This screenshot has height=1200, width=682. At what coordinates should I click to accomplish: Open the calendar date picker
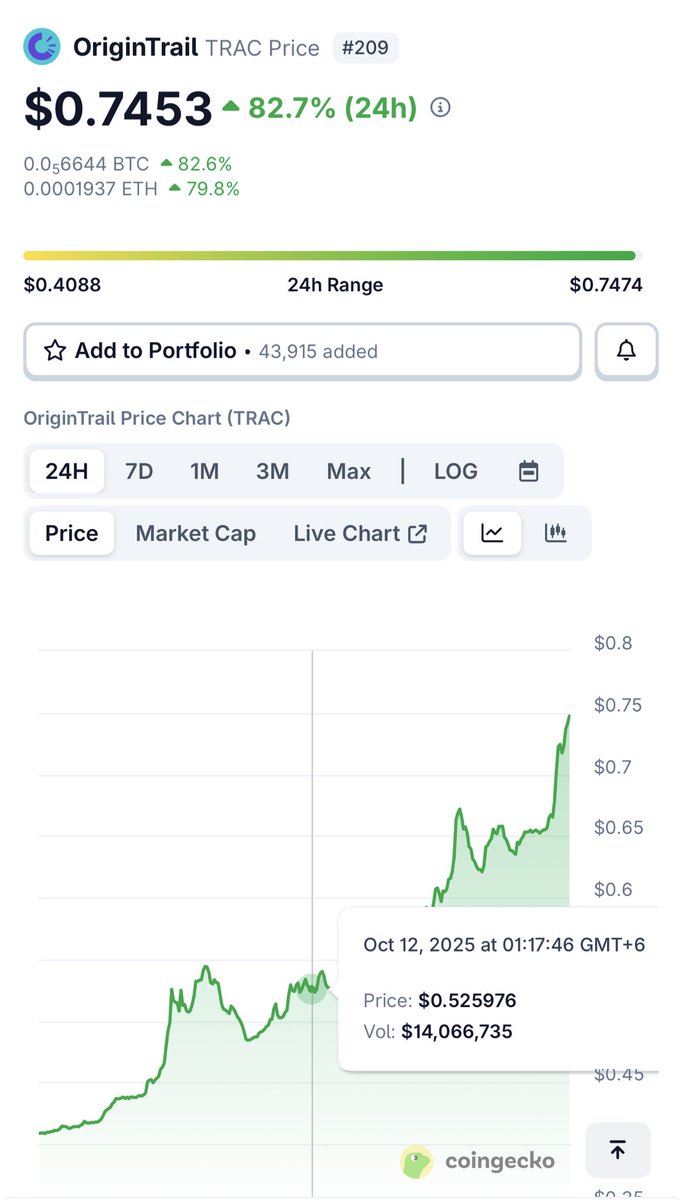[x=529, y=471]
